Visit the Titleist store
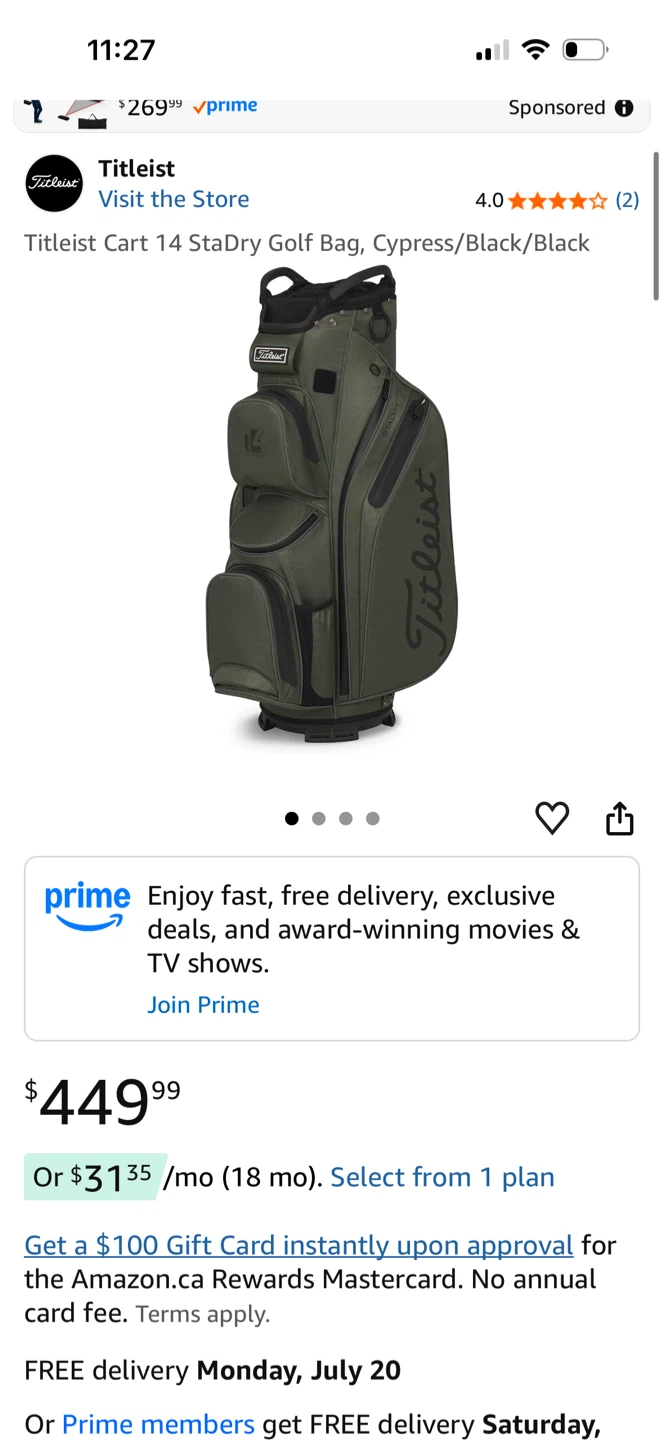The image size is (664, 1440). (x=174, y=199)
